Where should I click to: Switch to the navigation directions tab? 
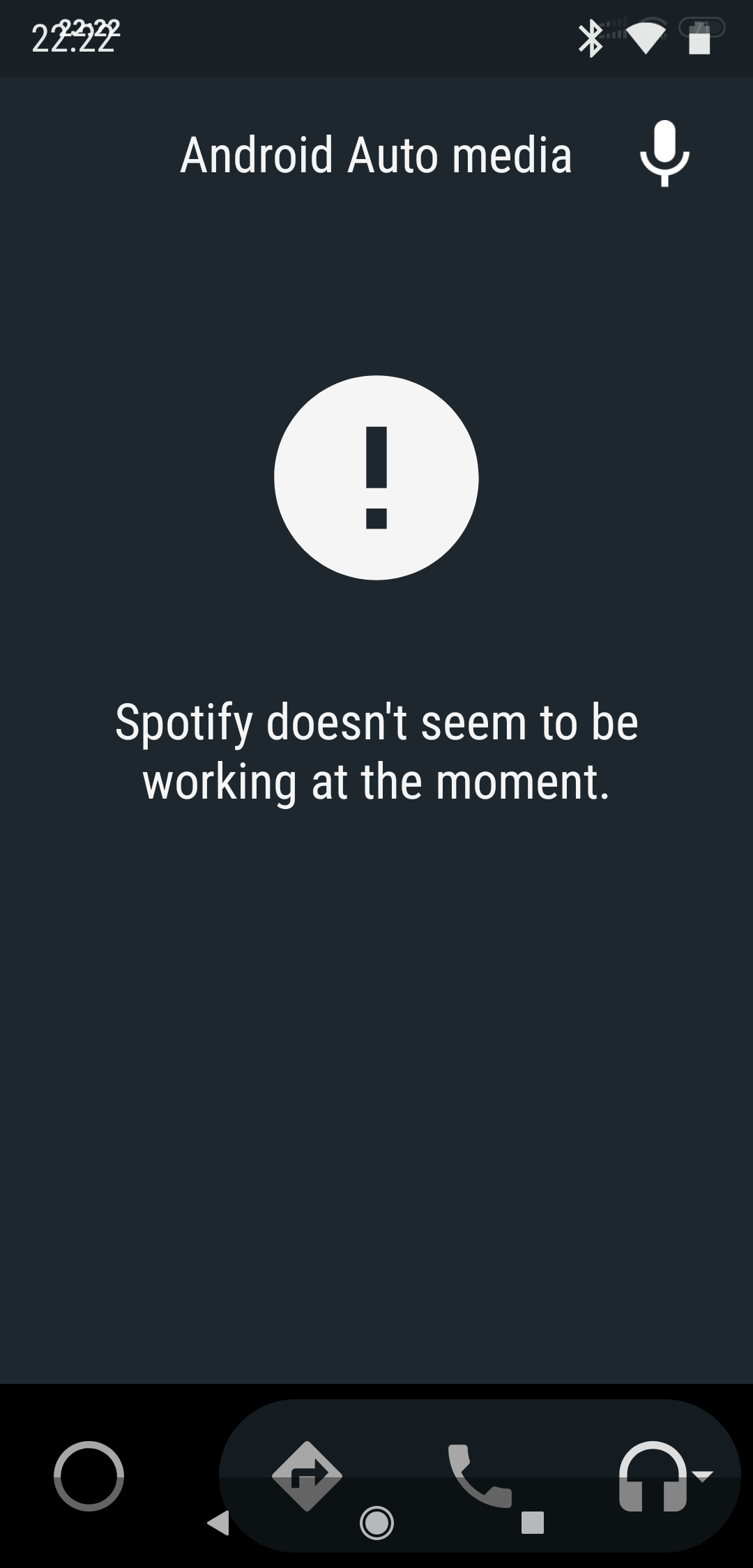click(x=307, y=1474)
